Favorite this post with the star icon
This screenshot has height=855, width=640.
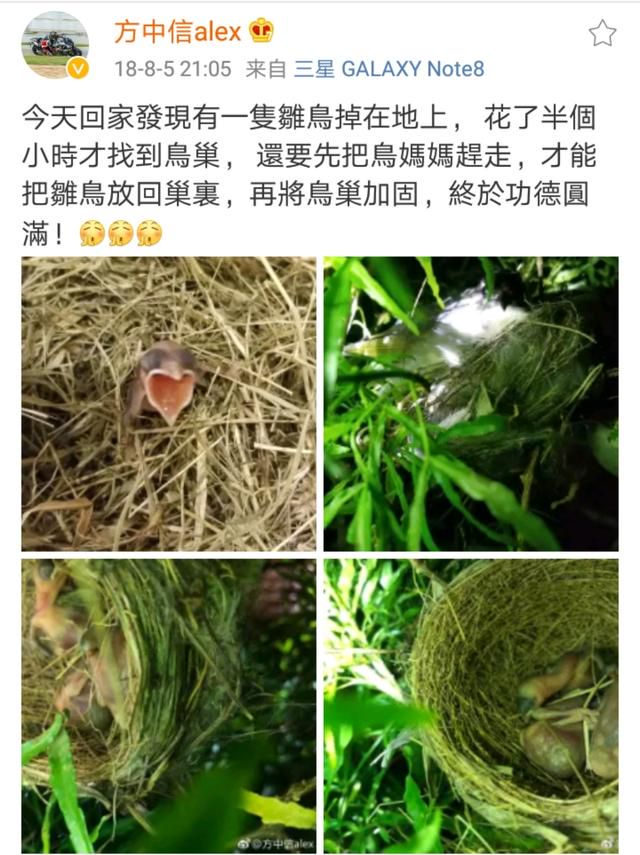[x=602, y=34]
